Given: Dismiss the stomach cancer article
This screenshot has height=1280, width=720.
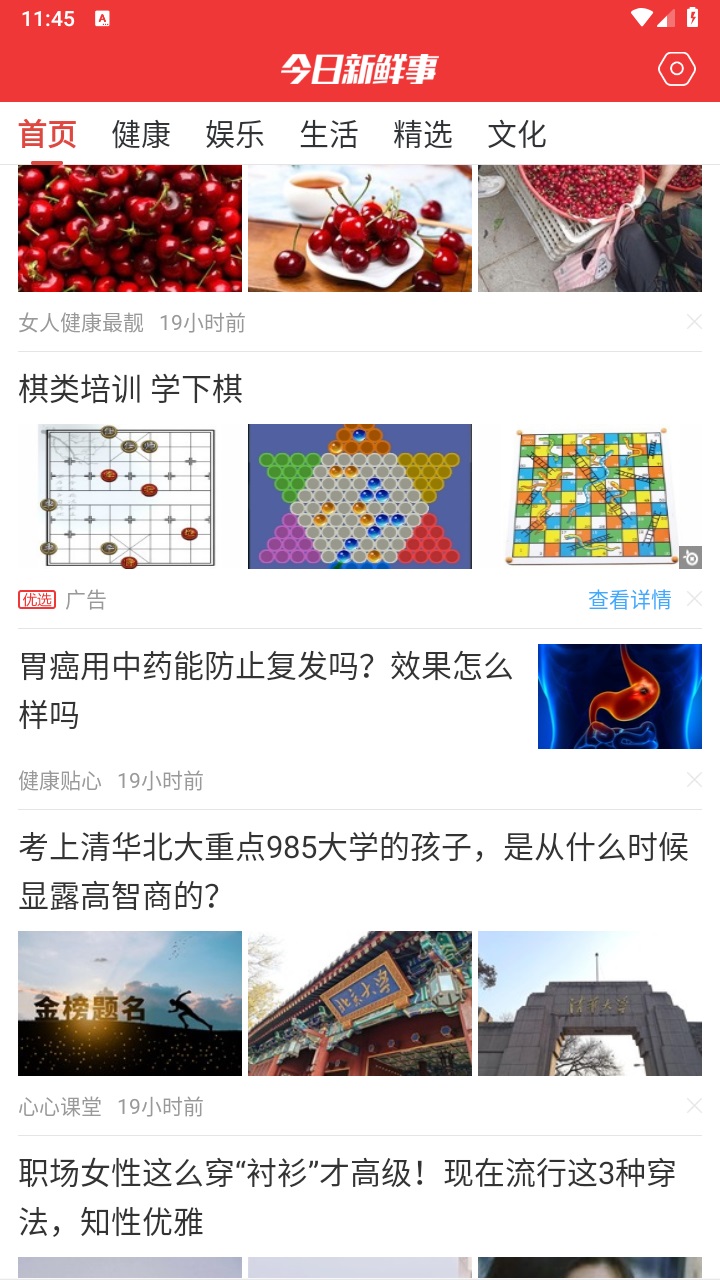Looking at the screenshot, I should (x=694, y=780).
